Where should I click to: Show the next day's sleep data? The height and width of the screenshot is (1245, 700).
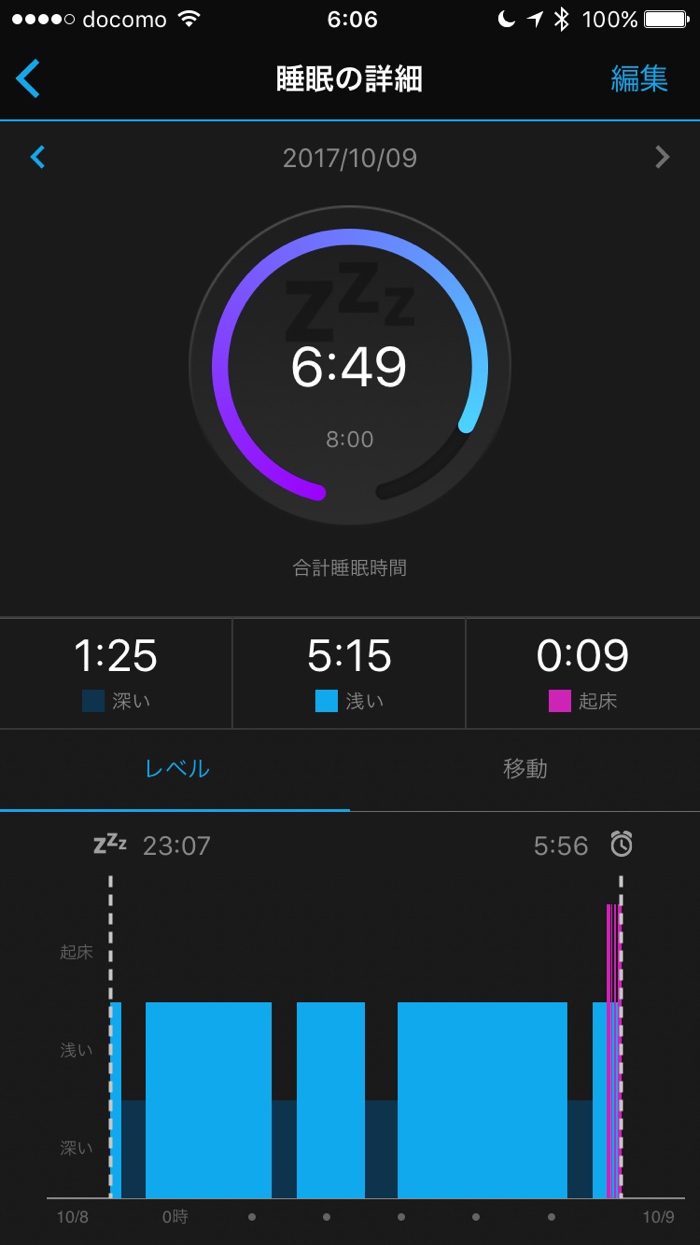(662, 157)
